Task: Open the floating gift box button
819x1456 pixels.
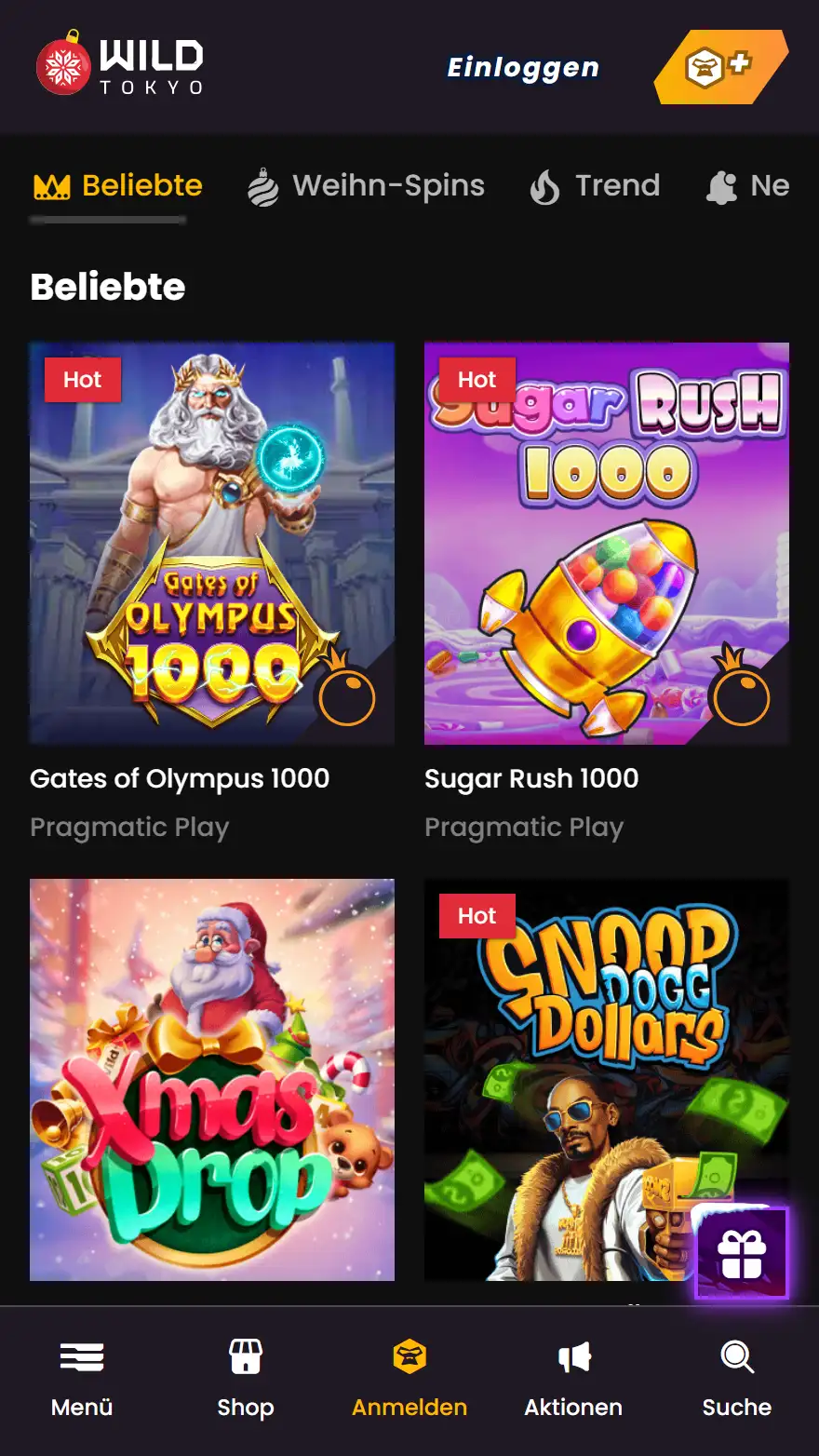Action: pyautogui.click(x=742, y=1253)
